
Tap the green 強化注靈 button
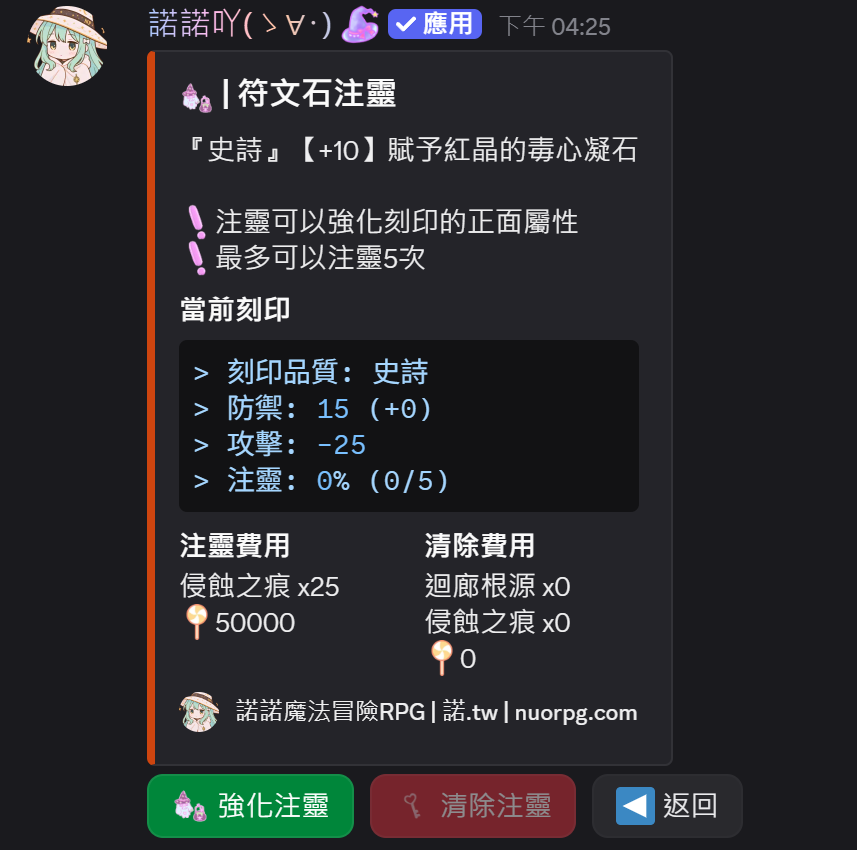(250, 805)
